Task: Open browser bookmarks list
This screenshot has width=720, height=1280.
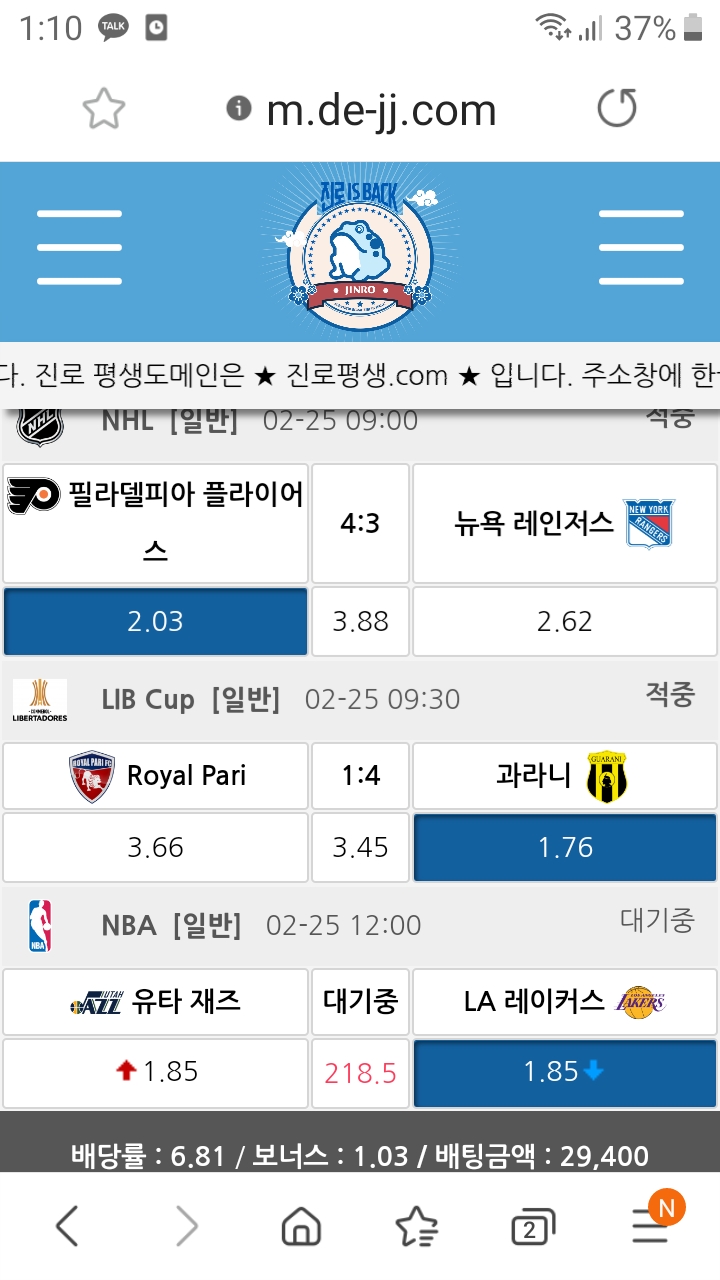Action: [416, 1226]
